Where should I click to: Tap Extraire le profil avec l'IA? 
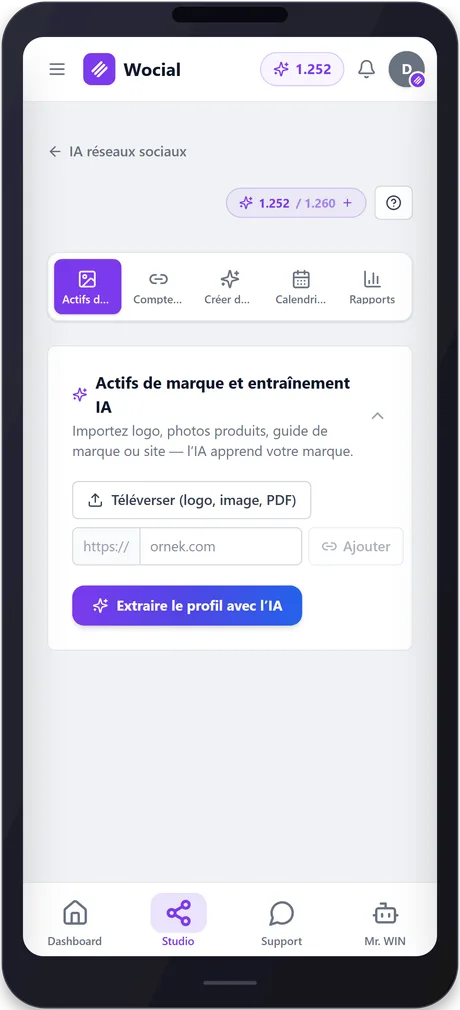pos(187,605)
